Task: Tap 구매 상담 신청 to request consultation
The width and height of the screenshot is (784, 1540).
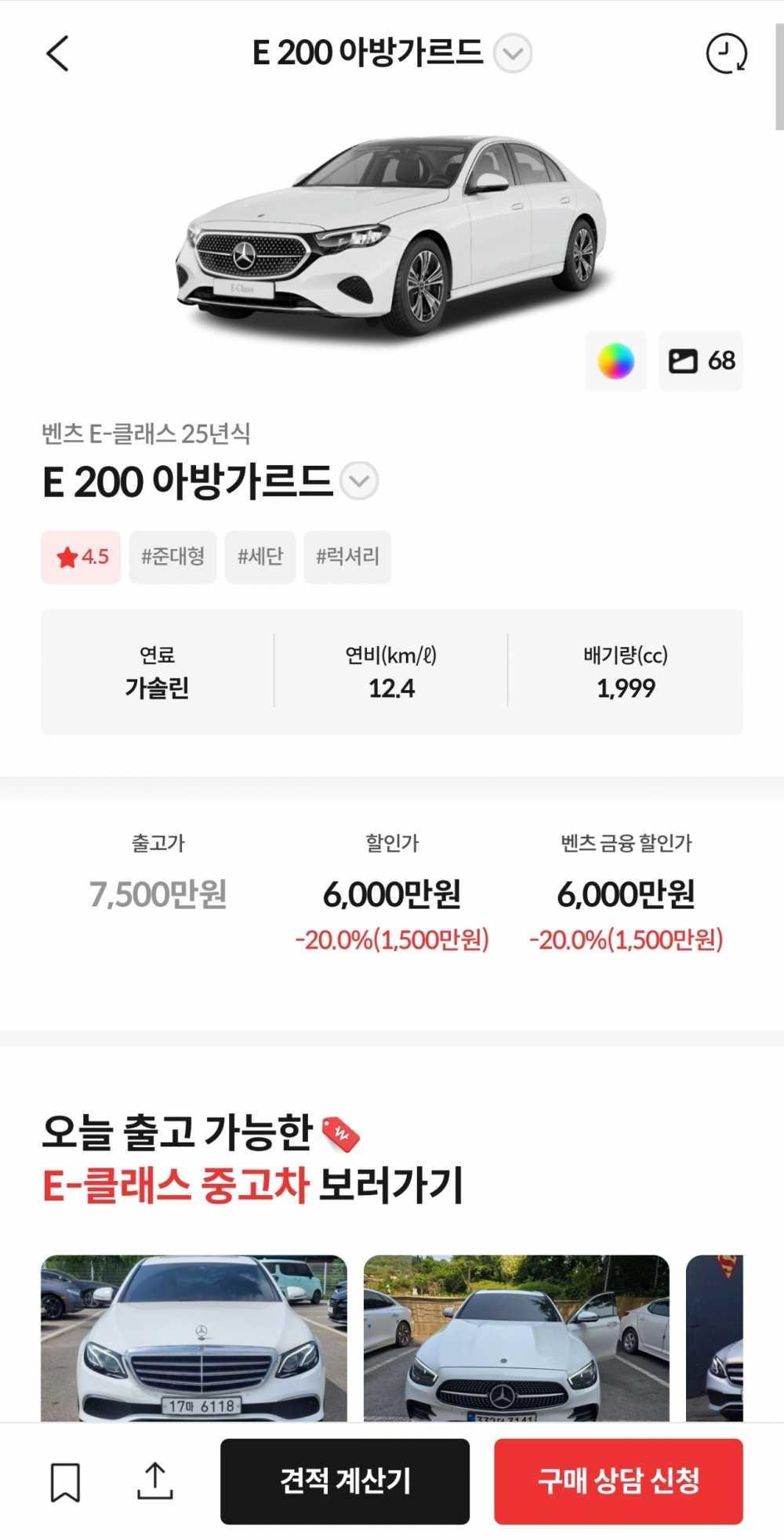Action: (618, 1481)
